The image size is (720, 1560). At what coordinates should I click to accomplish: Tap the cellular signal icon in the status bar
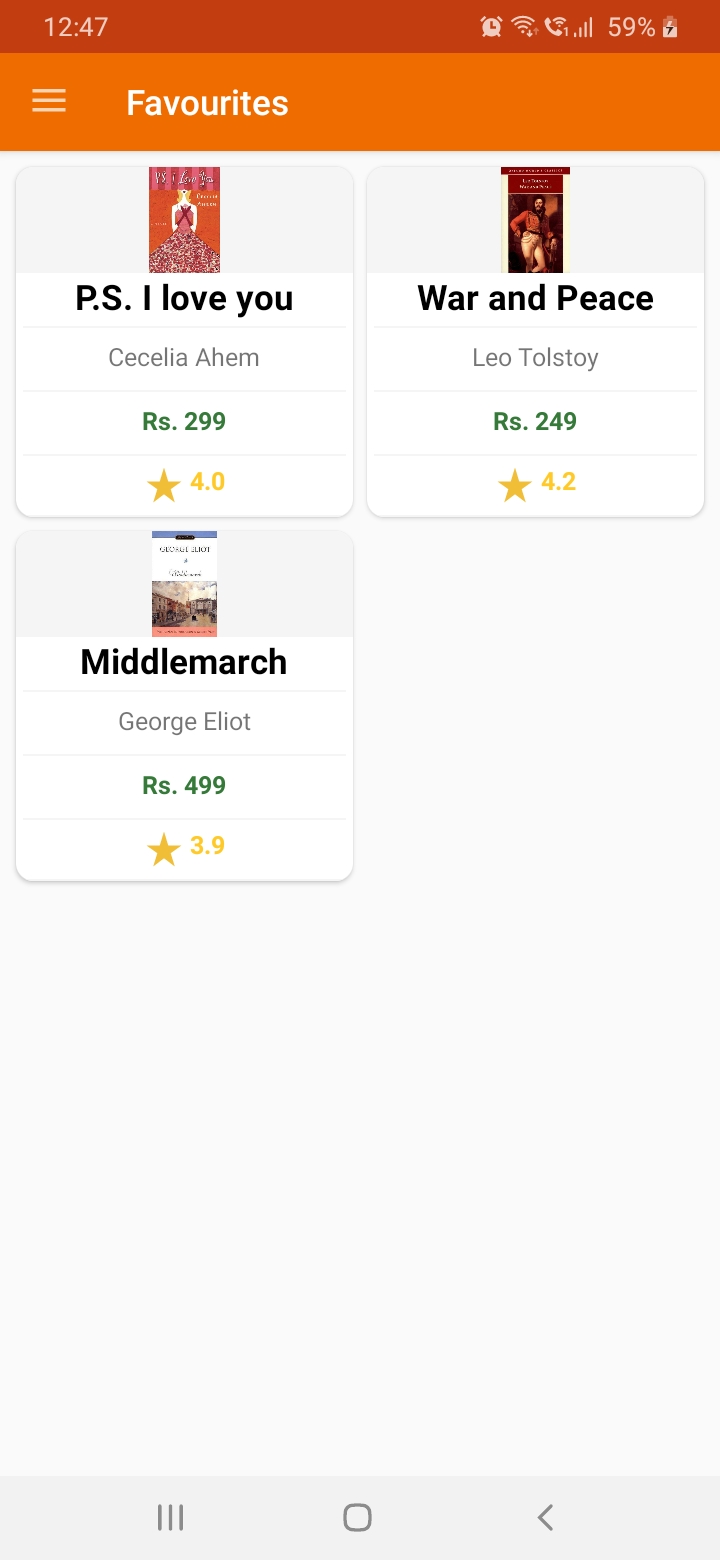(x=583, y=26)
